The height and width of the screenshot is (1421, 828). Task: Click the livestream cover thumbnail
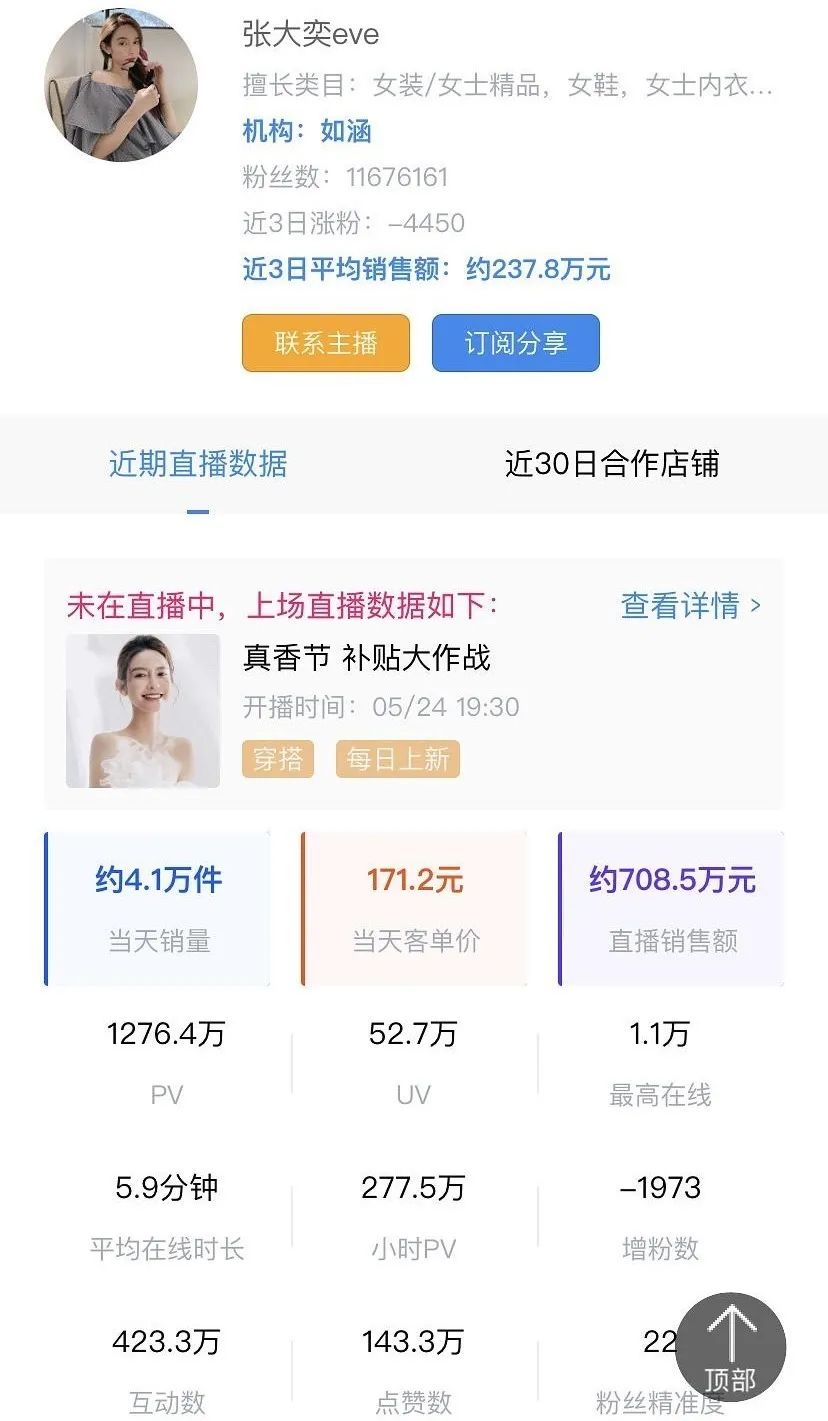click(142, 711)
